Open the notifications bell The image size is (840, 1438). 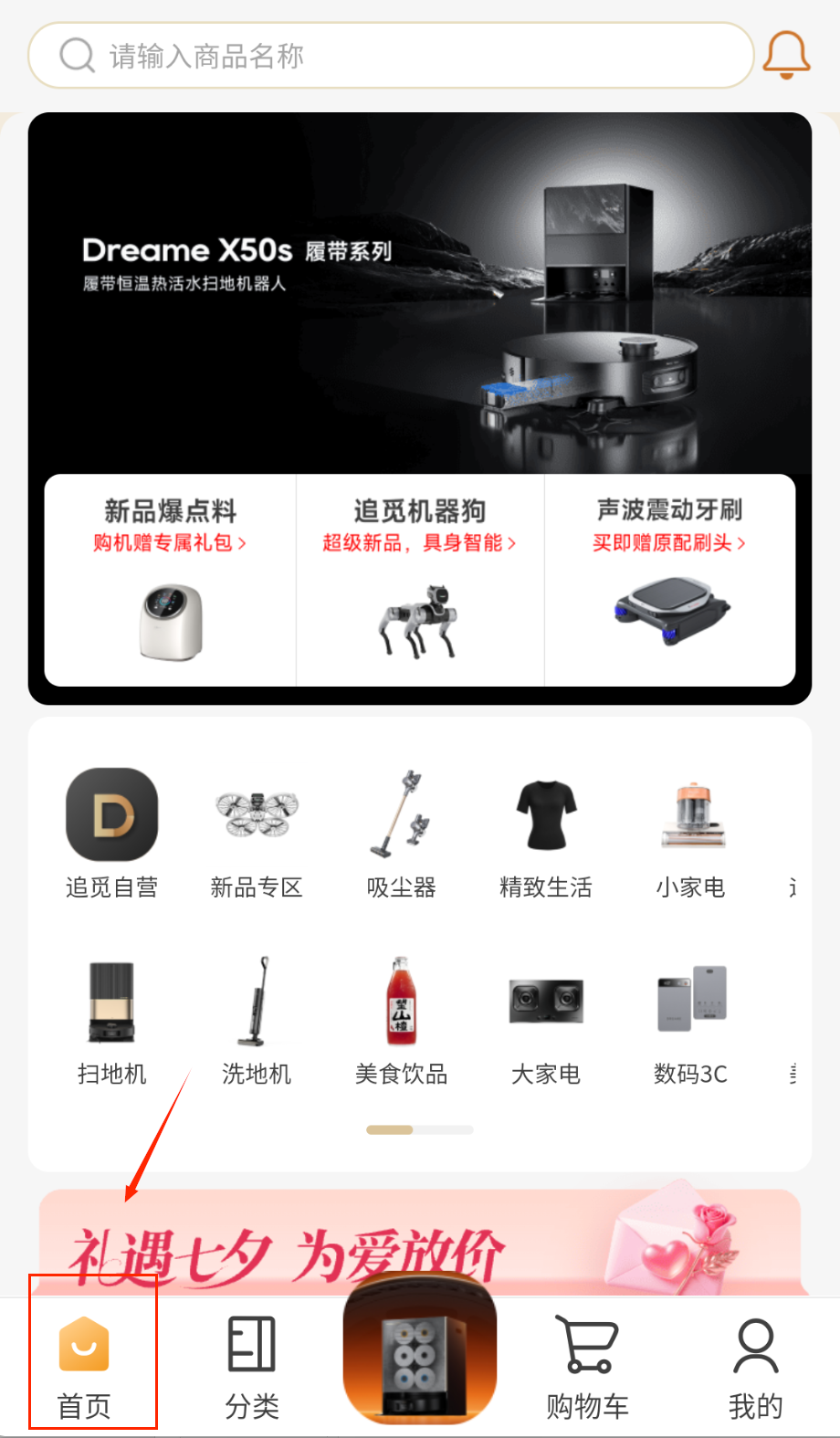tap(785, 55)
